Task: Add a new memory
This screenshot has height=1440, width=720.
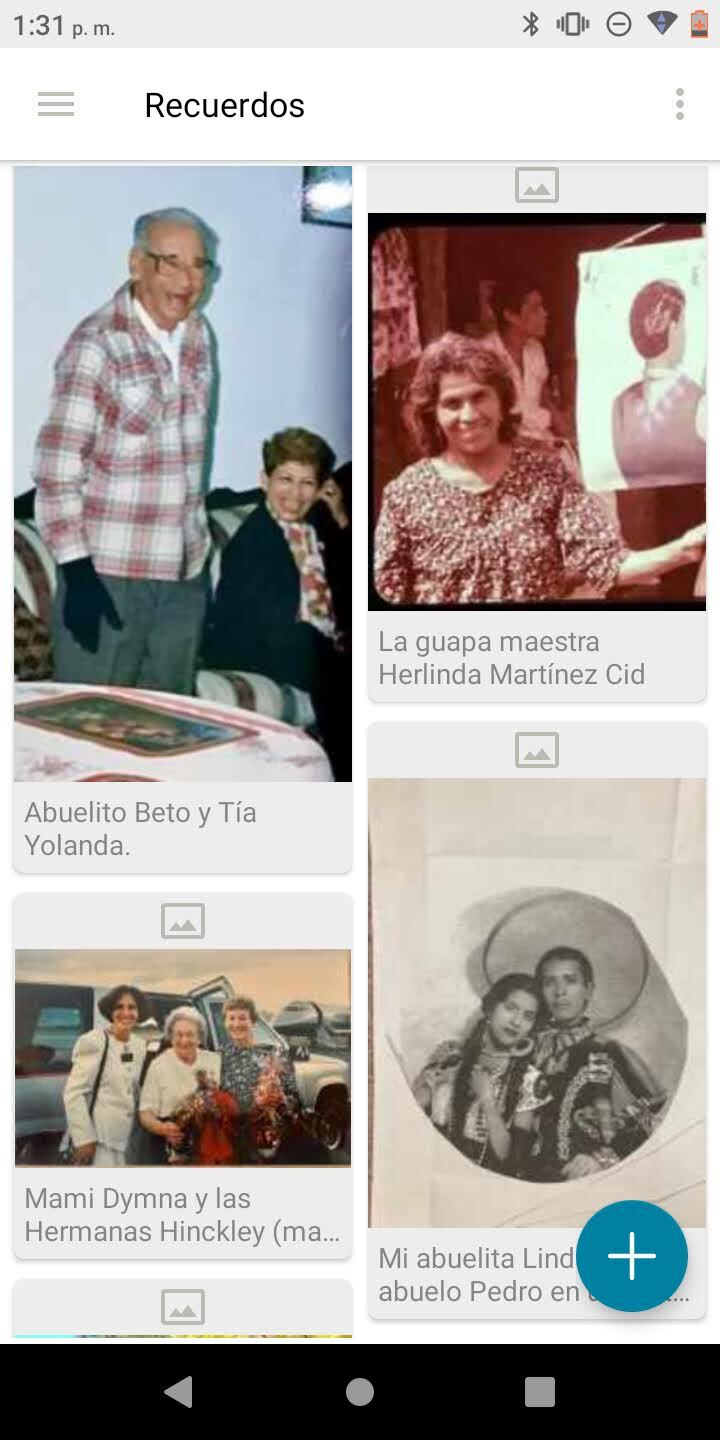Action: tap(632, 1256)
